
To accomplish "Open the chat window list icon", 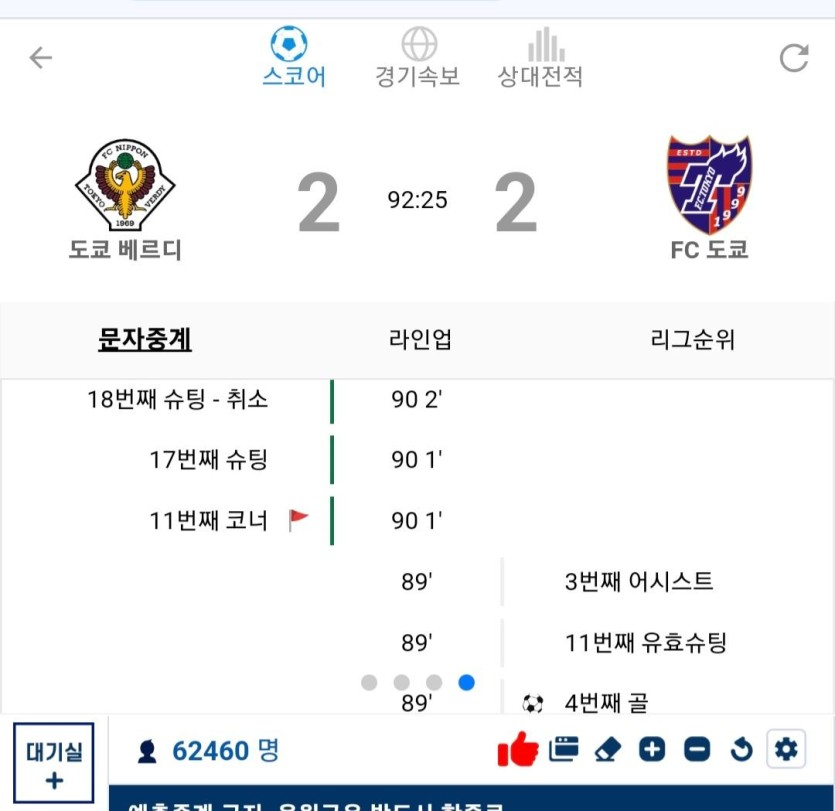I will (x=564, y=749).
